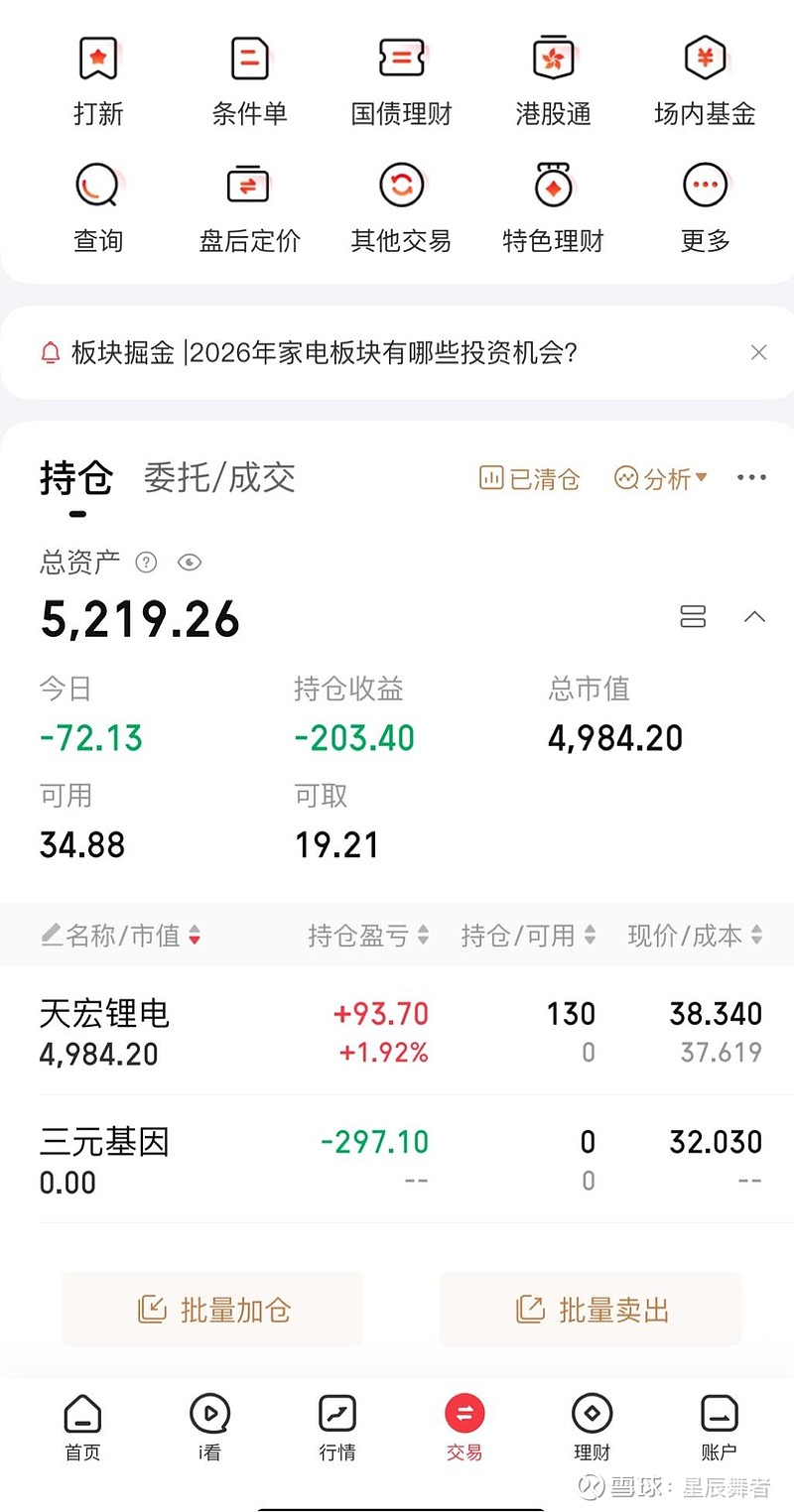Switch to the 委托/成交 tab
This screenshot has height=1512, width=794.
click(x=219, y=478)
